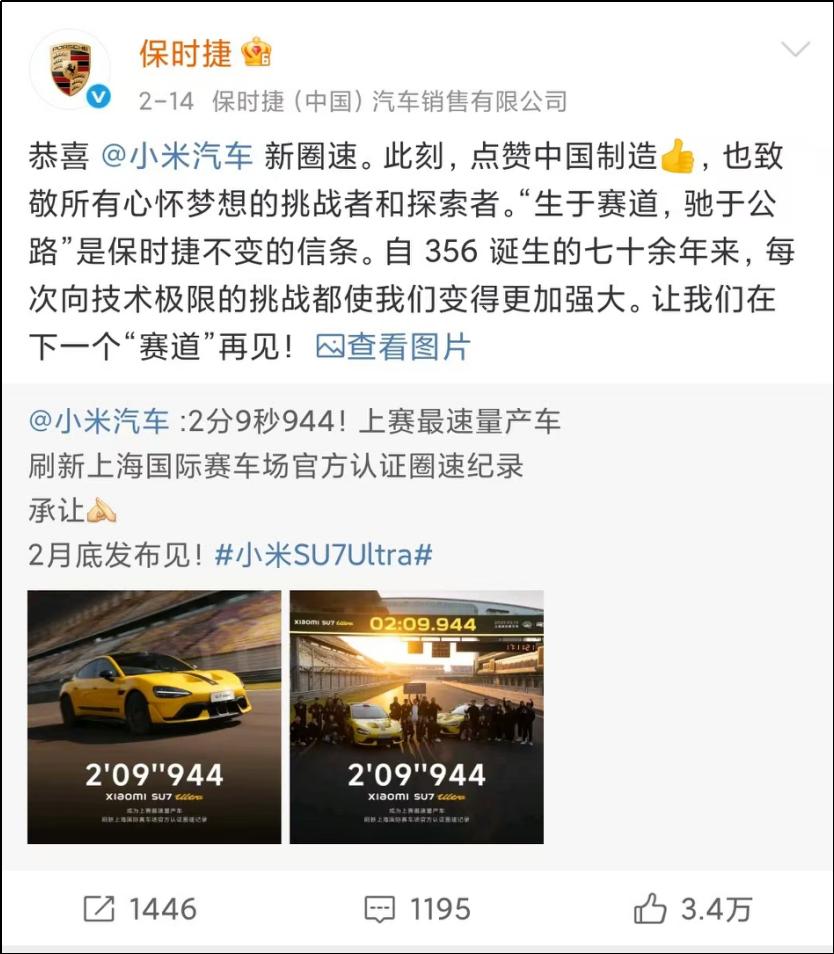Image resolution: width=834 pixels, height=954 pixels.
Task: View the 02:09.944 team photo image
Action: point(416,716)
